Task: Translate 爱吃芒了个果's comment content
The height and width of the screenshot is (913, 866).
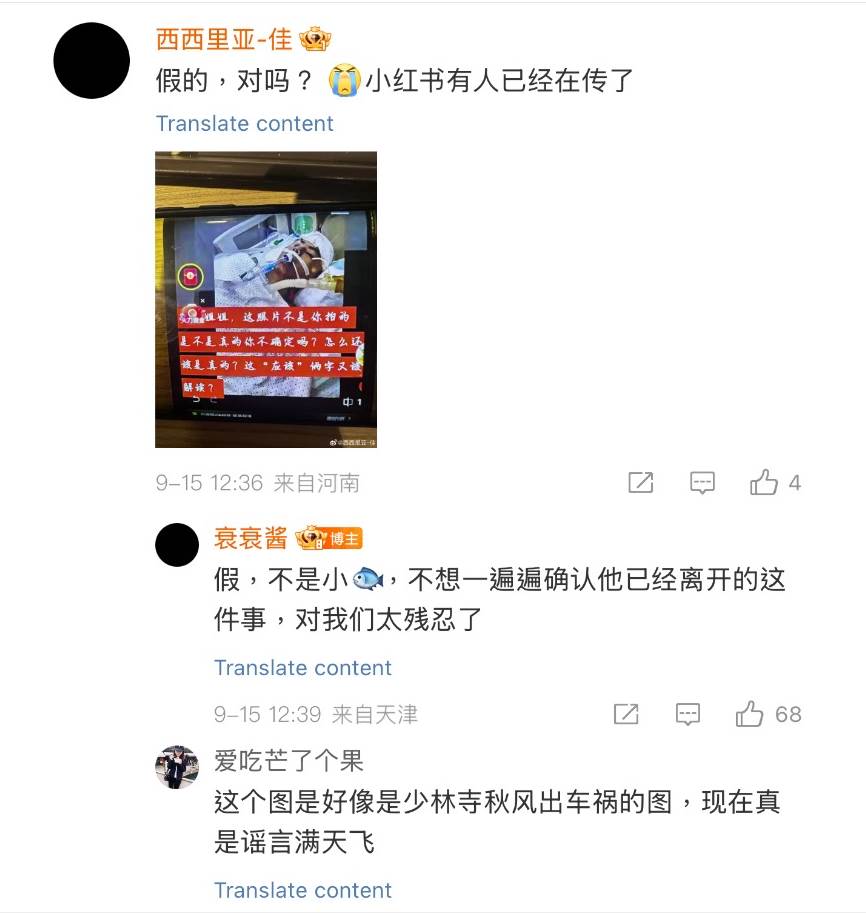Action: 302,890
